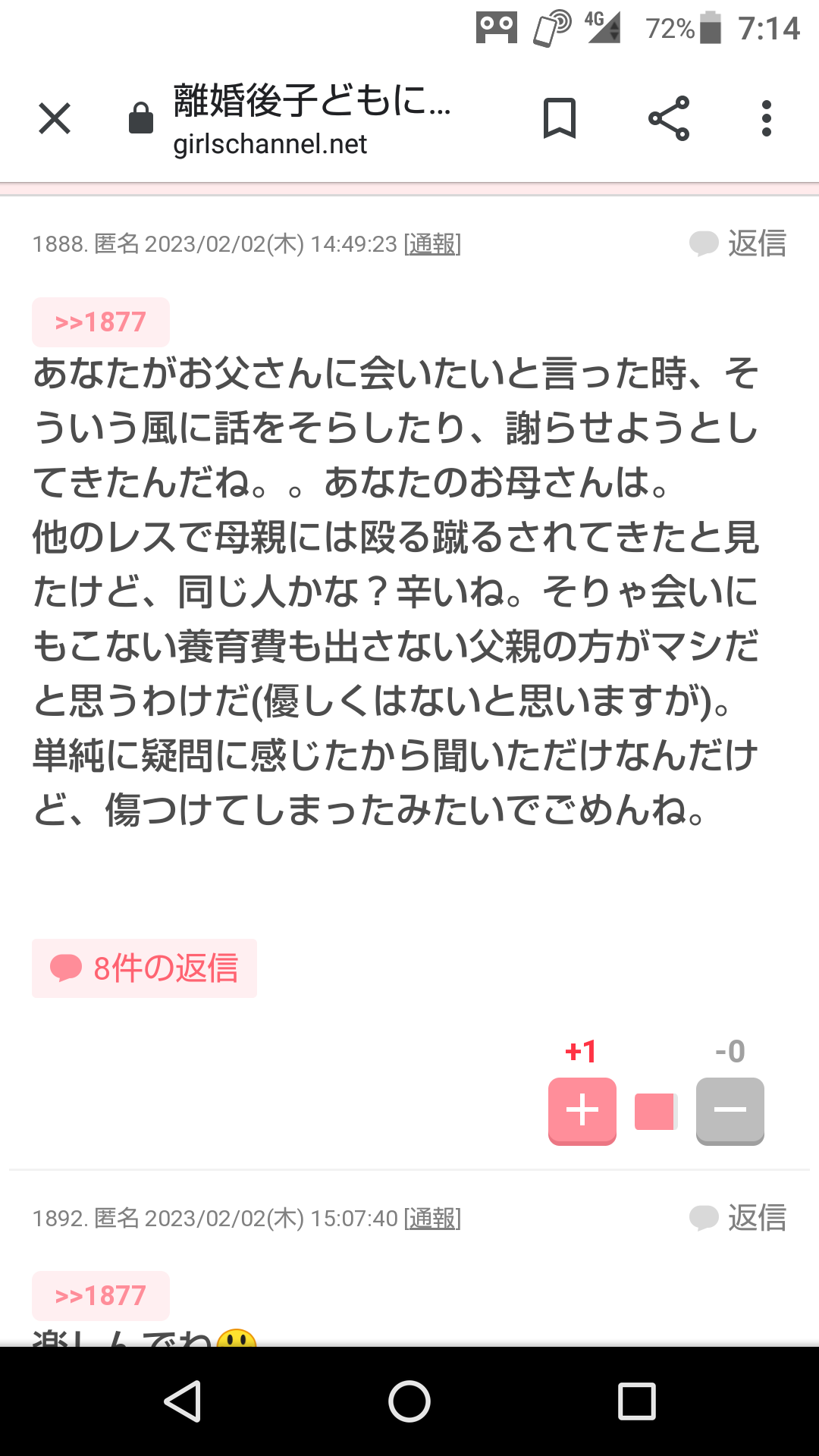Open the three-dot overflow menu
Viewport: 819px width, 1456px height.
[x=767, y=118]
